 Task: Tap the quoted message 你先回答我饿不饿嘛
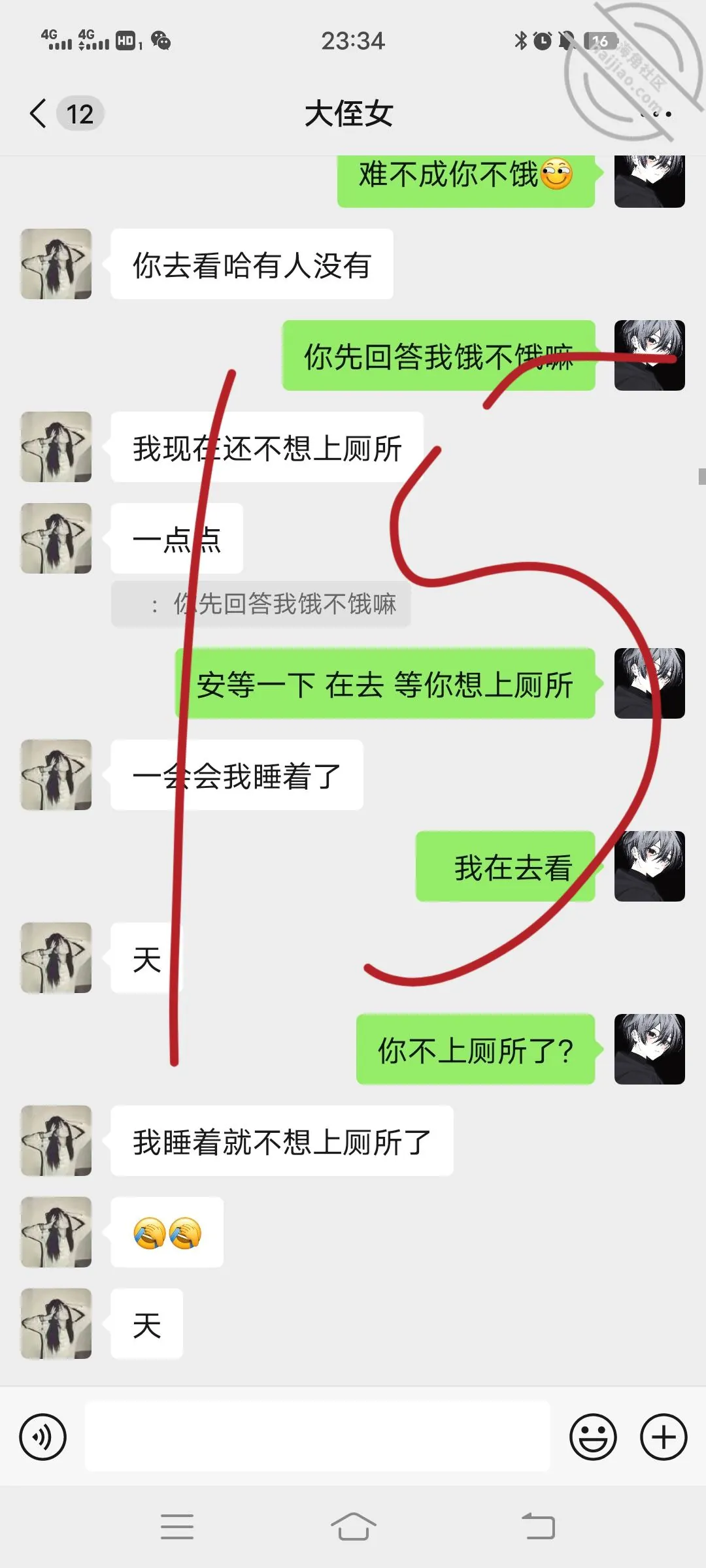261,604
